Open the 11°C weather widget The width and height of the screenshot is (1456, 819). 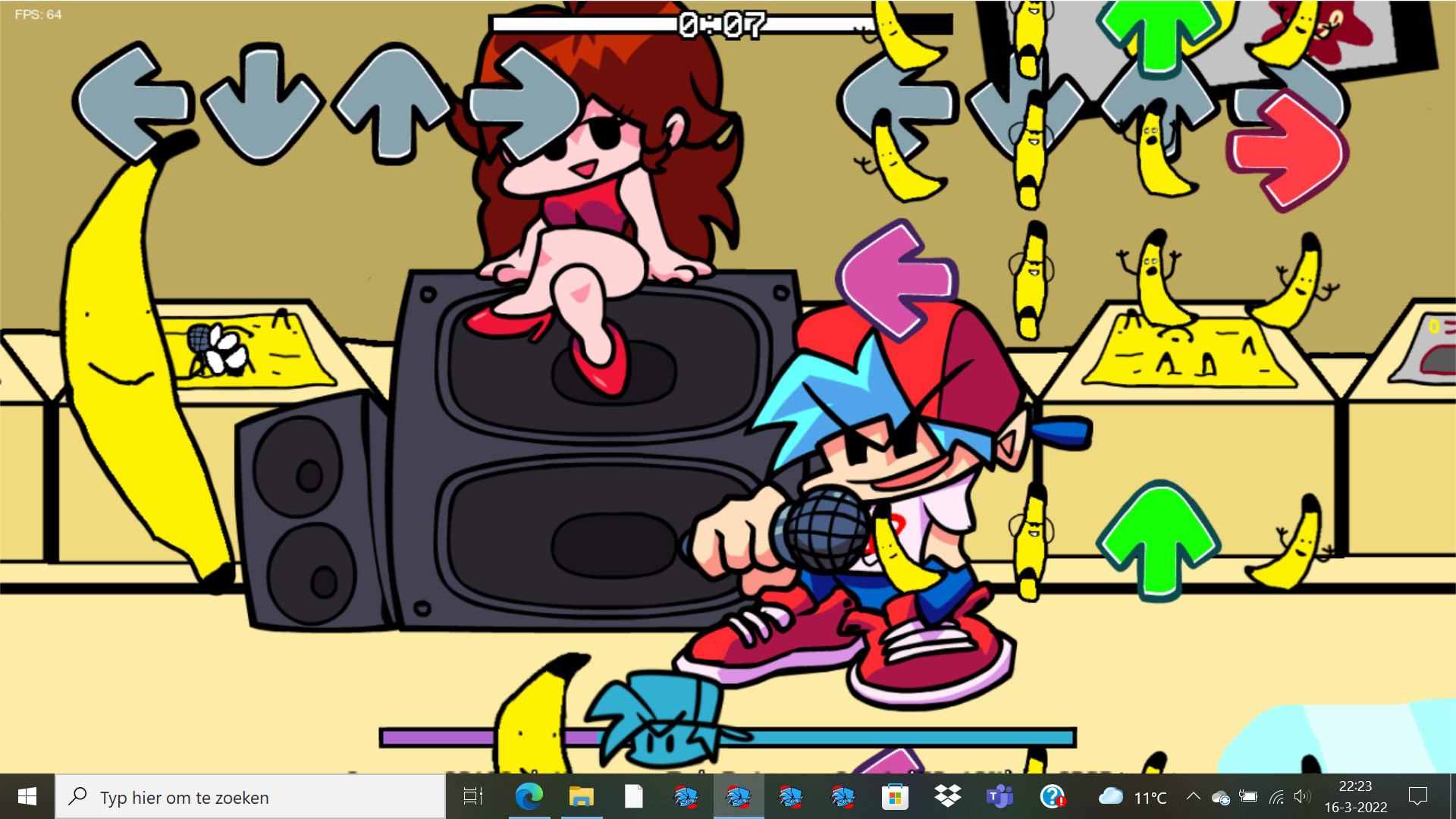pos(1133,797)
